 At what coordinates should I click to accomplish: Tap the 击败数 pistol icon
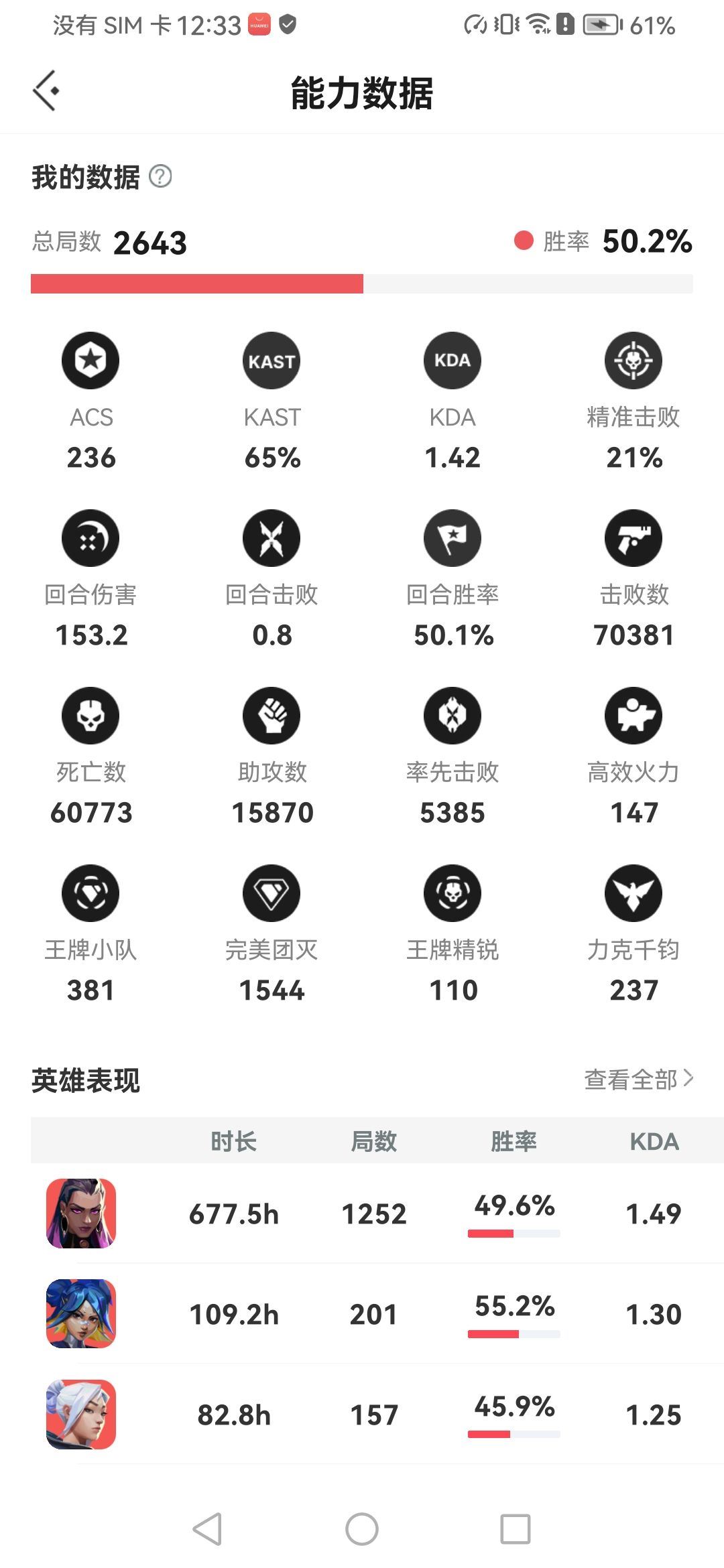(633, 538)
